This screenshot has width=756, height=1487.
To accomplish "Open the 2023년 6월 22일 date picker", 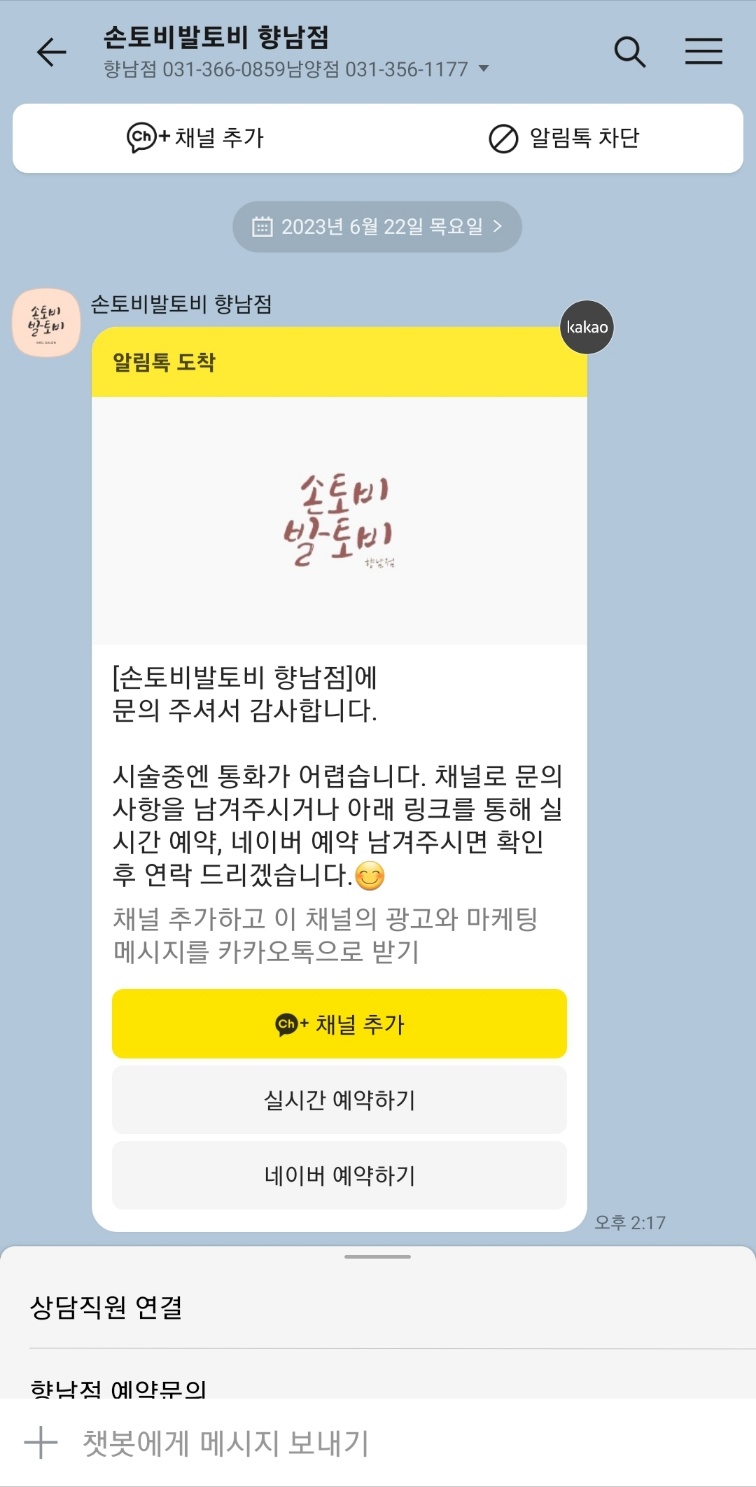I will pyautogui.click(x=377, y=227).
